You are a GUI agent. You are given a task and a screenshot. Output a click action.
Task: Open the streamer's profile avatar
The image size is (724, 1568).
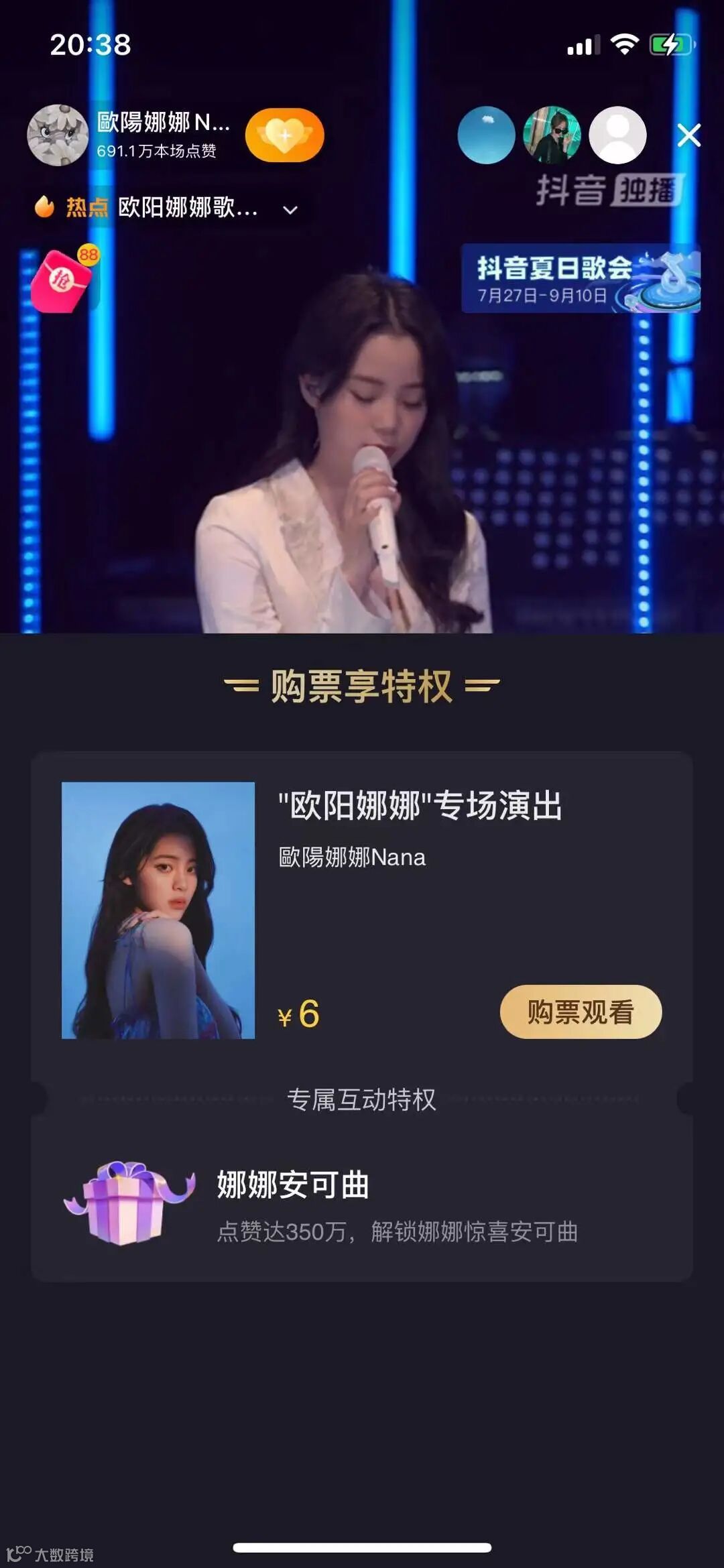(x=58, y=135)
